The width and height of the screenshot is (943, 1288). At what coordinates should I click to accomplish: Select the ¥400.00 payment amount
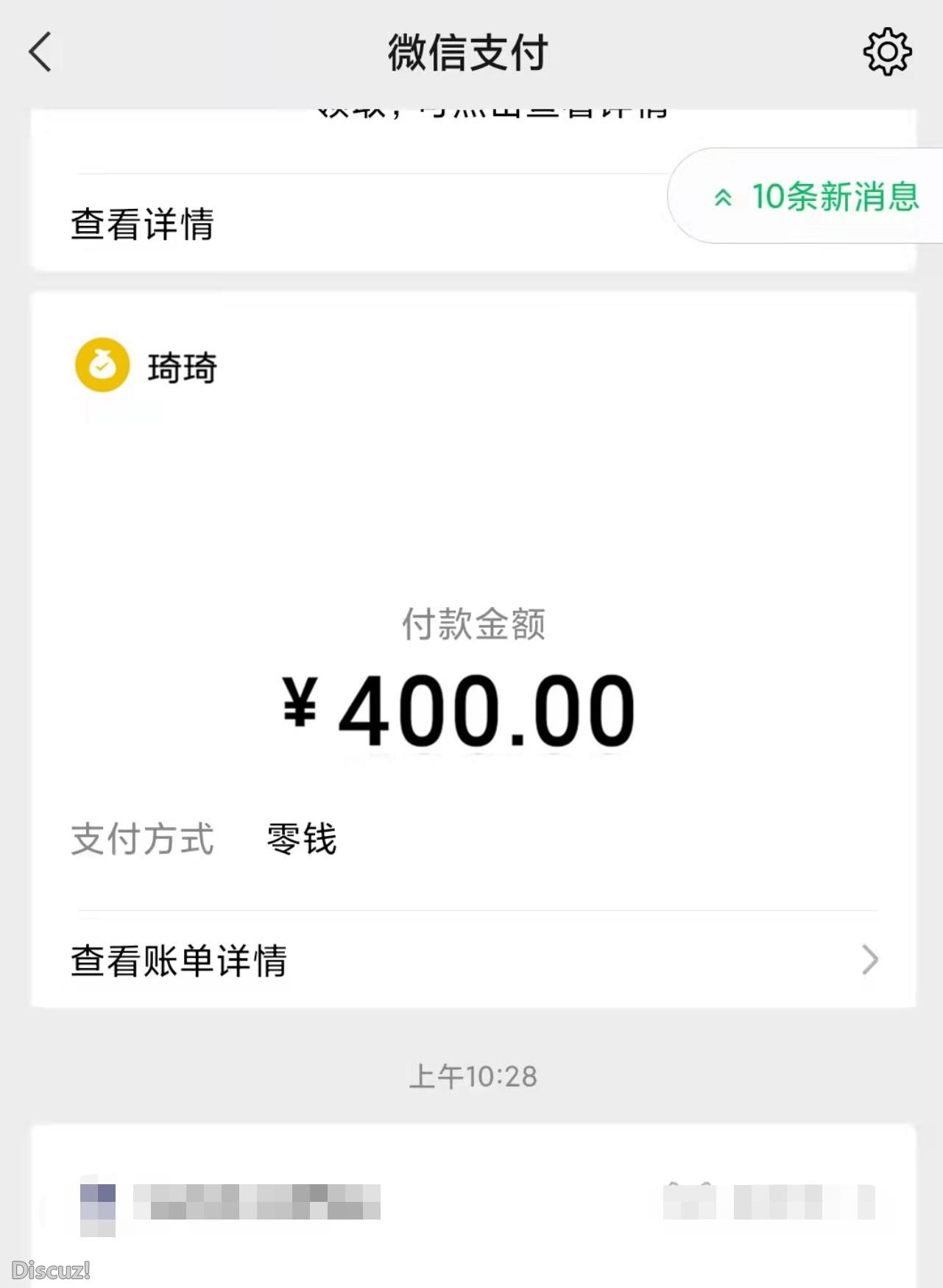(471, 705)
